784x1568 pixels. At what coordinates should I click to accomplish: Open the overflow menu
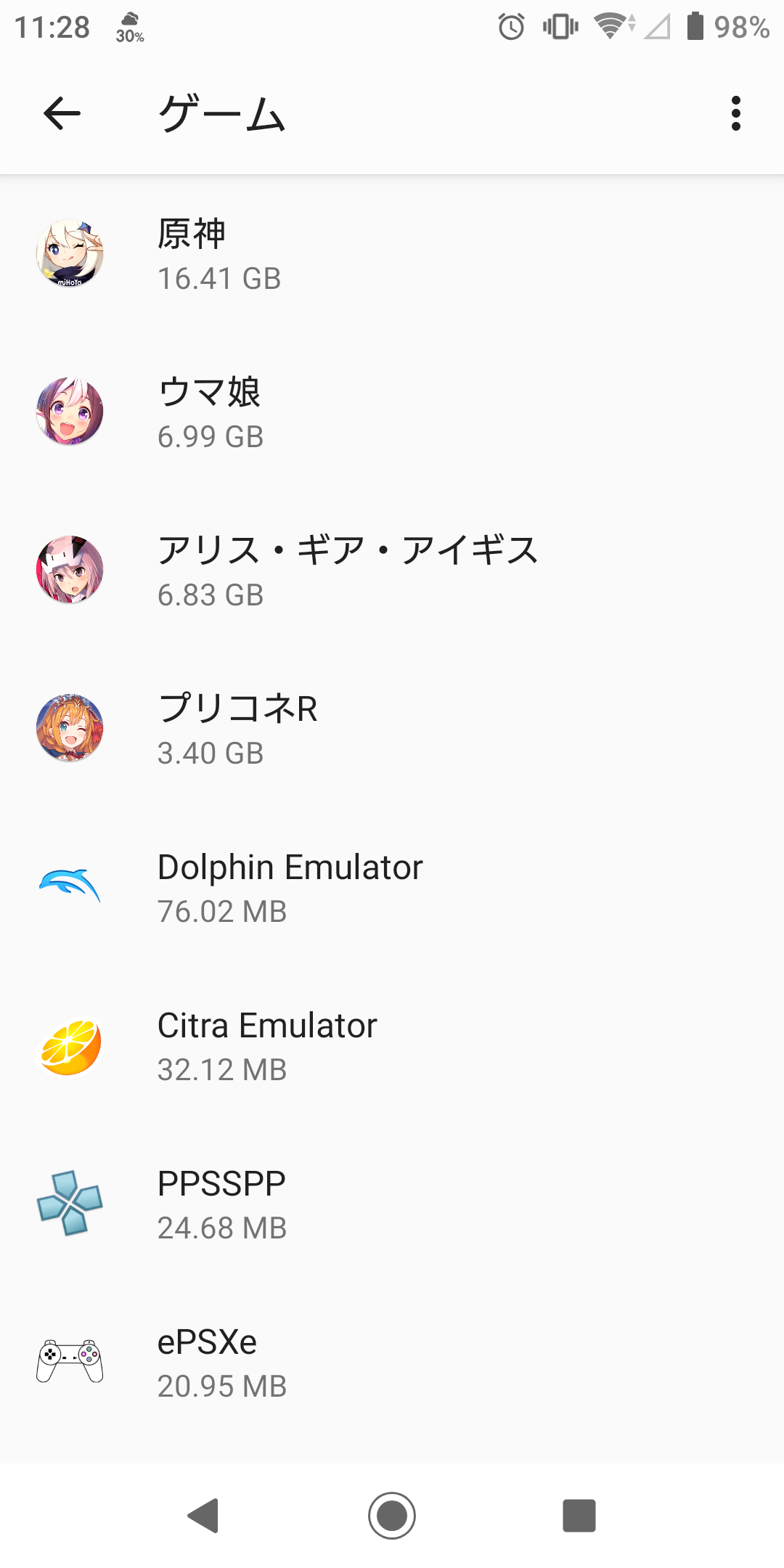click(x=735, y=114)
